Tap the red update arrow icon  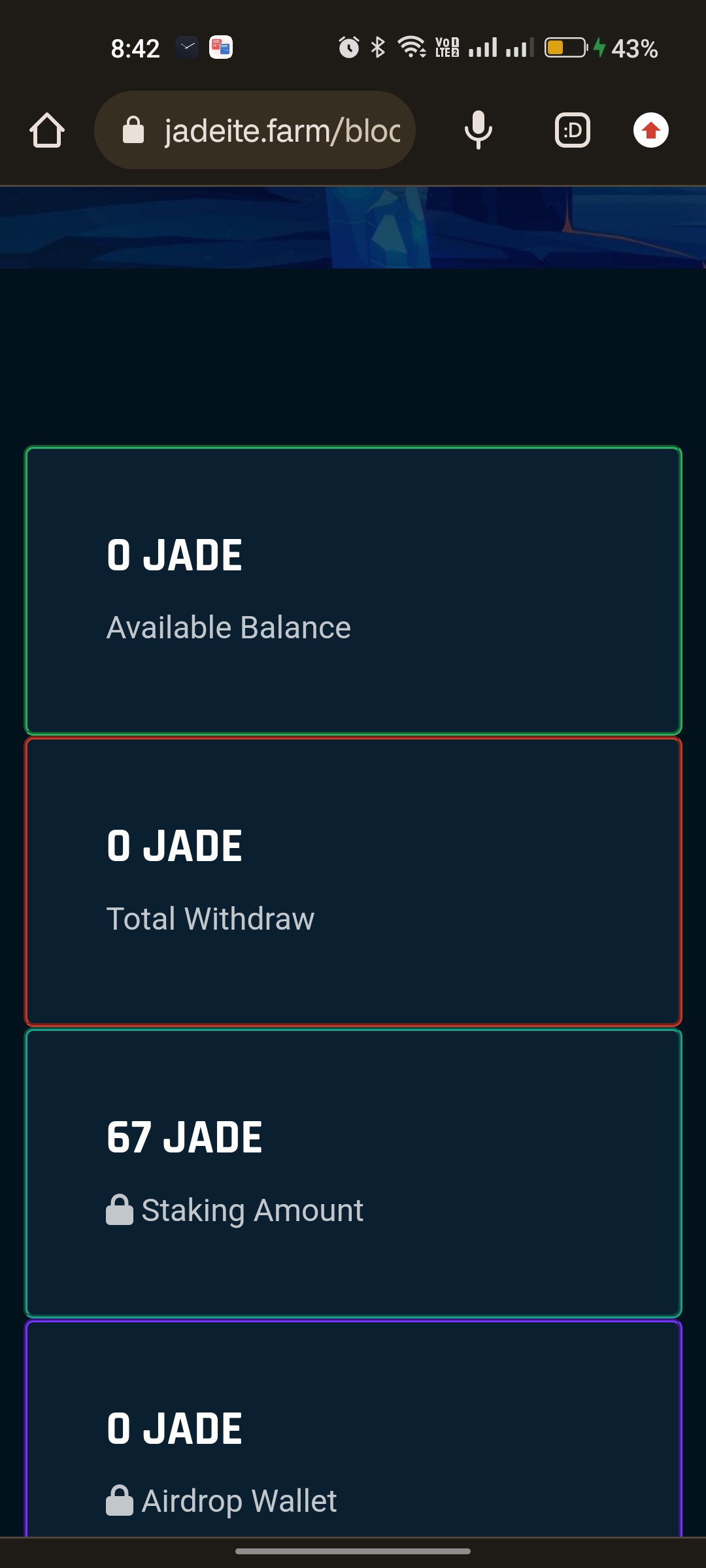coord(650,130)
